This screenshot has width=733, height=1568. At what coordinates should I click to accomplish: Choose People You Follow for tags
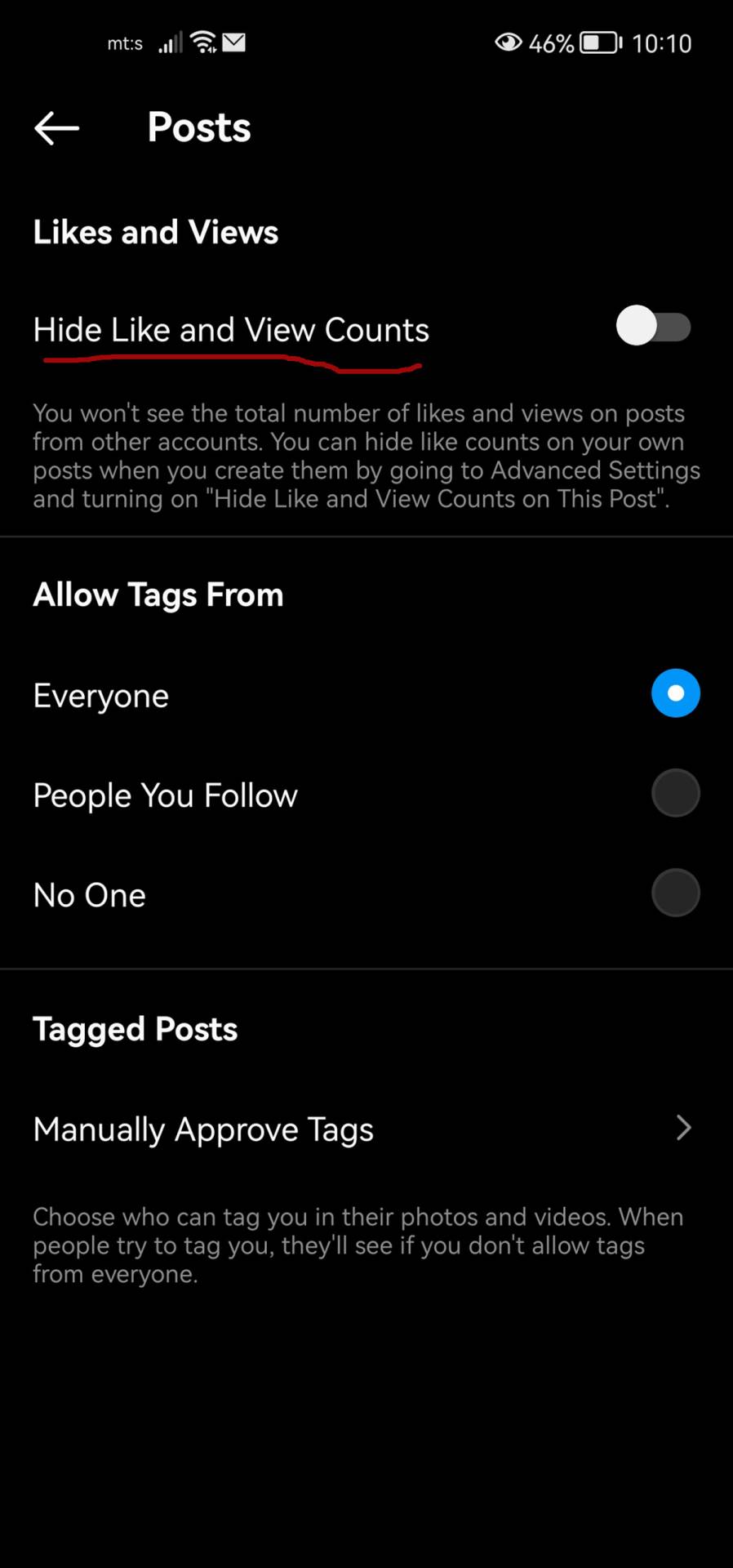point(675,793)
